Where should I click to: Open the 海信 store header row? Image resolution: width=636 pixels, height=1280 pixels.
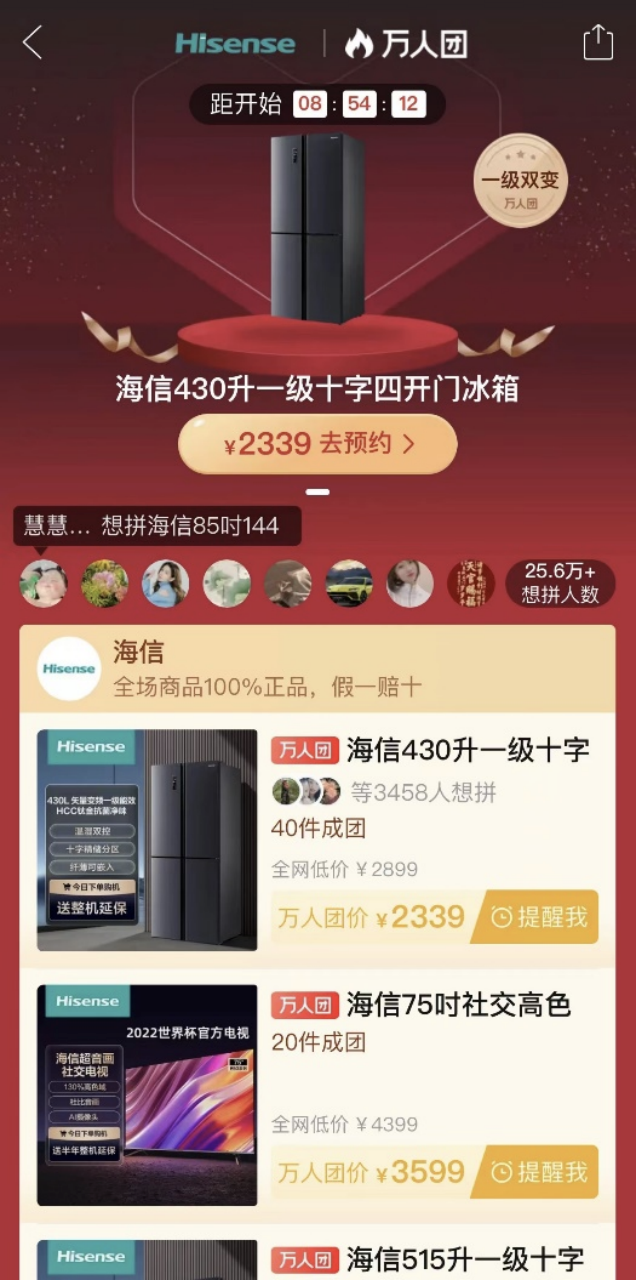click(317, 668)
